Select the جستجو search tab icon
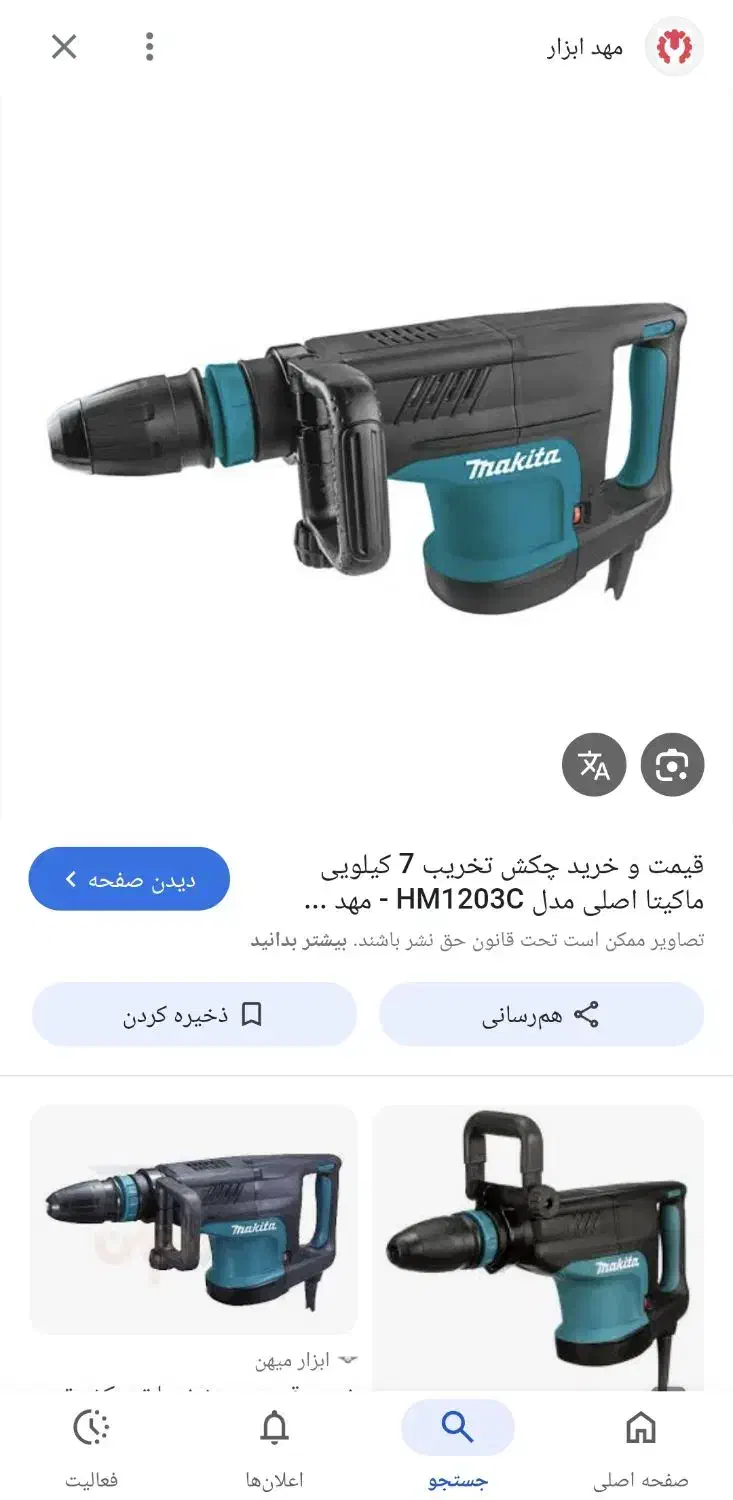 point(459,1427)
